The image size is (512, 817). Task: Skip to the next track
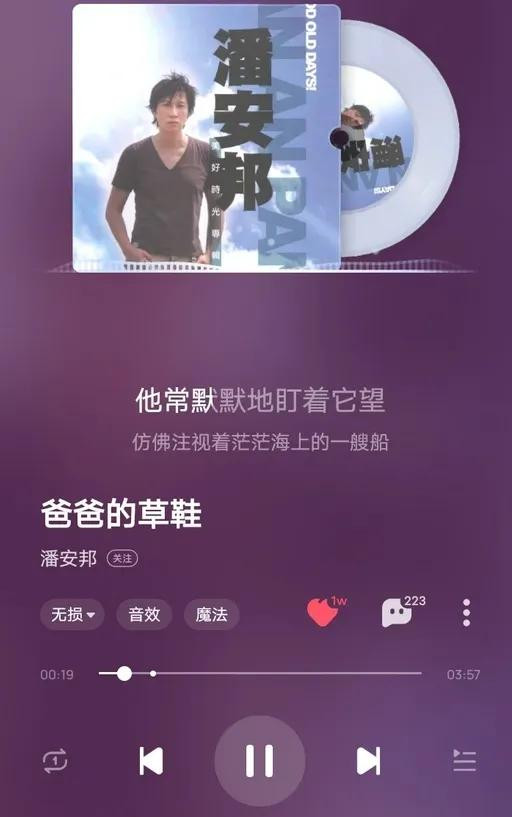pos(368,761)
